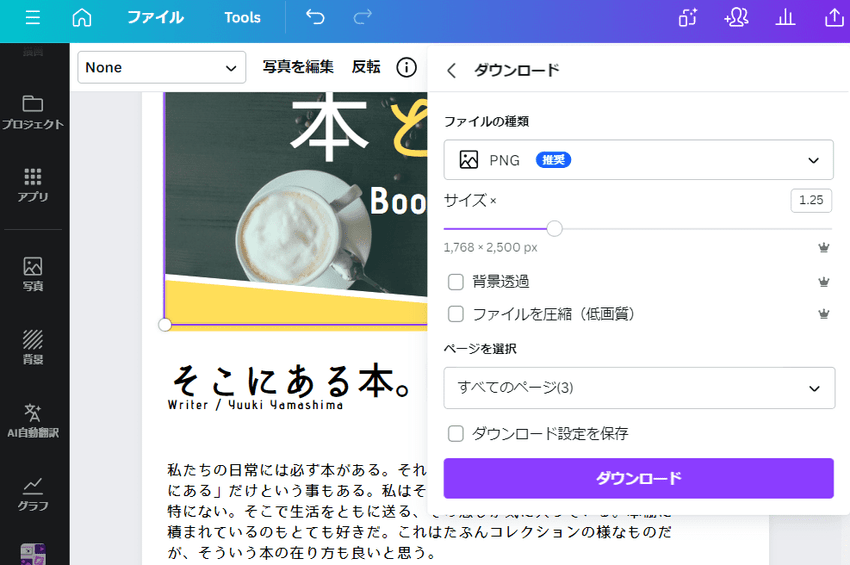Image resolution: width=850 pixels, height=565 pixels.
Task: Go to the home screen
Action: 82,17
